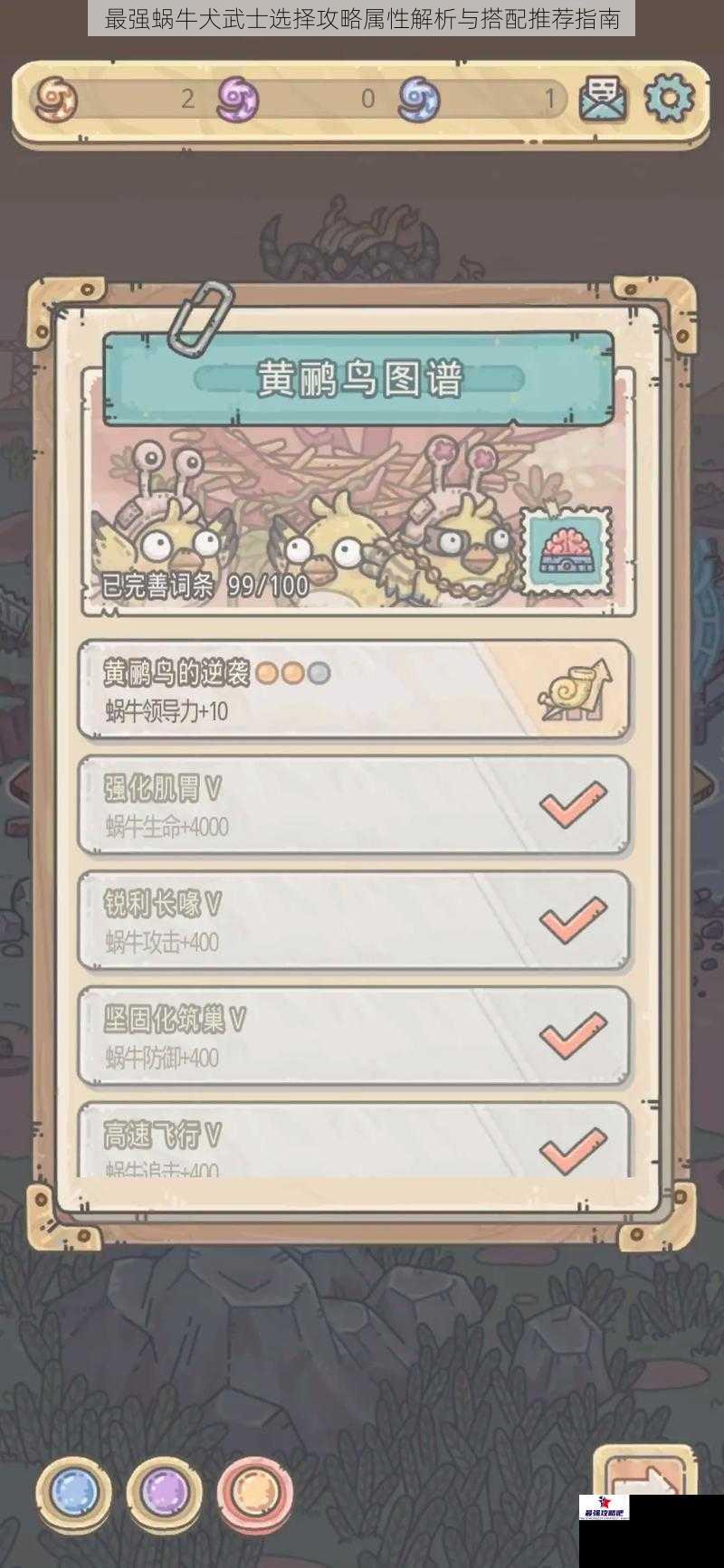Viewport: 724px width, 1568px height.
Task: Select the 强化肌胃 V entry
Action: (x=353, y=805)
